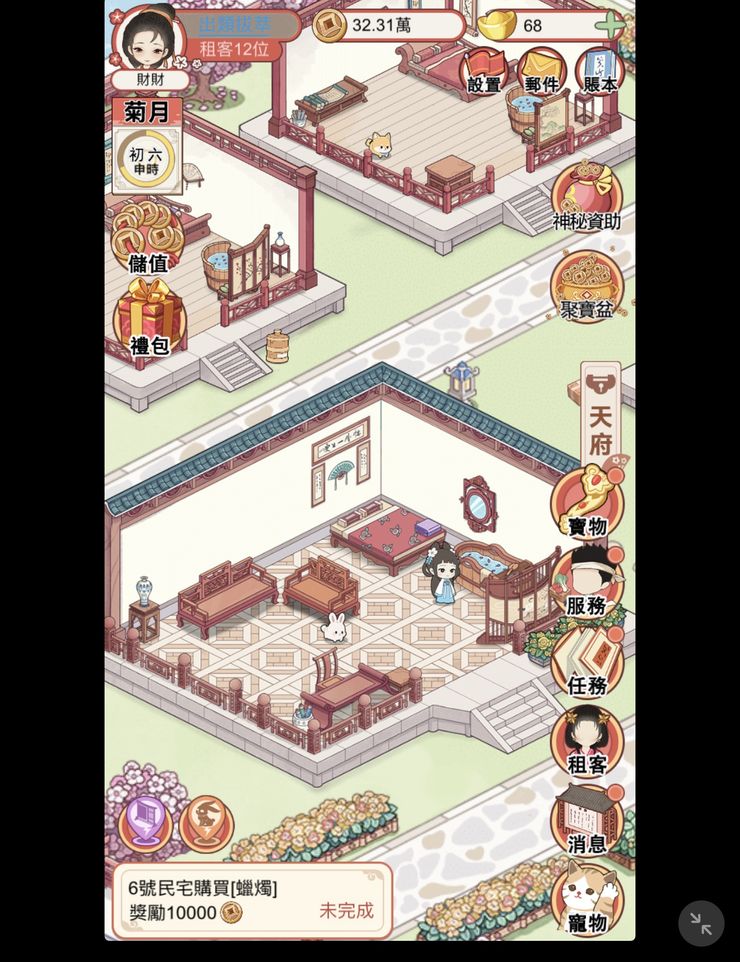This screenshot has width=740, height=962.
Task: Open the 賬本 ledger
Action: tap(600, 72)
